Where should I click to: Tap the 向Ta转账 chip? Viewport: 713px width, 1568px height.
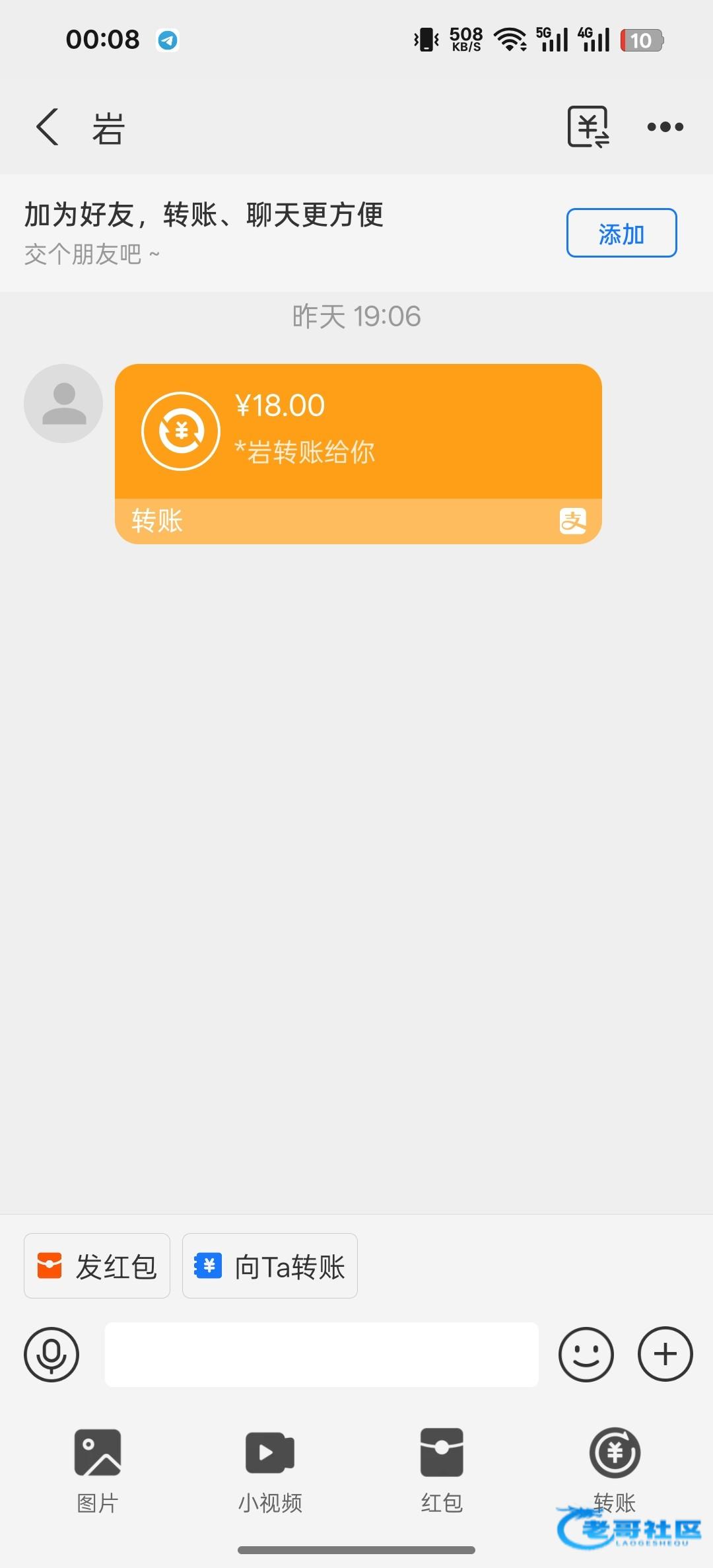[270, 1265]
